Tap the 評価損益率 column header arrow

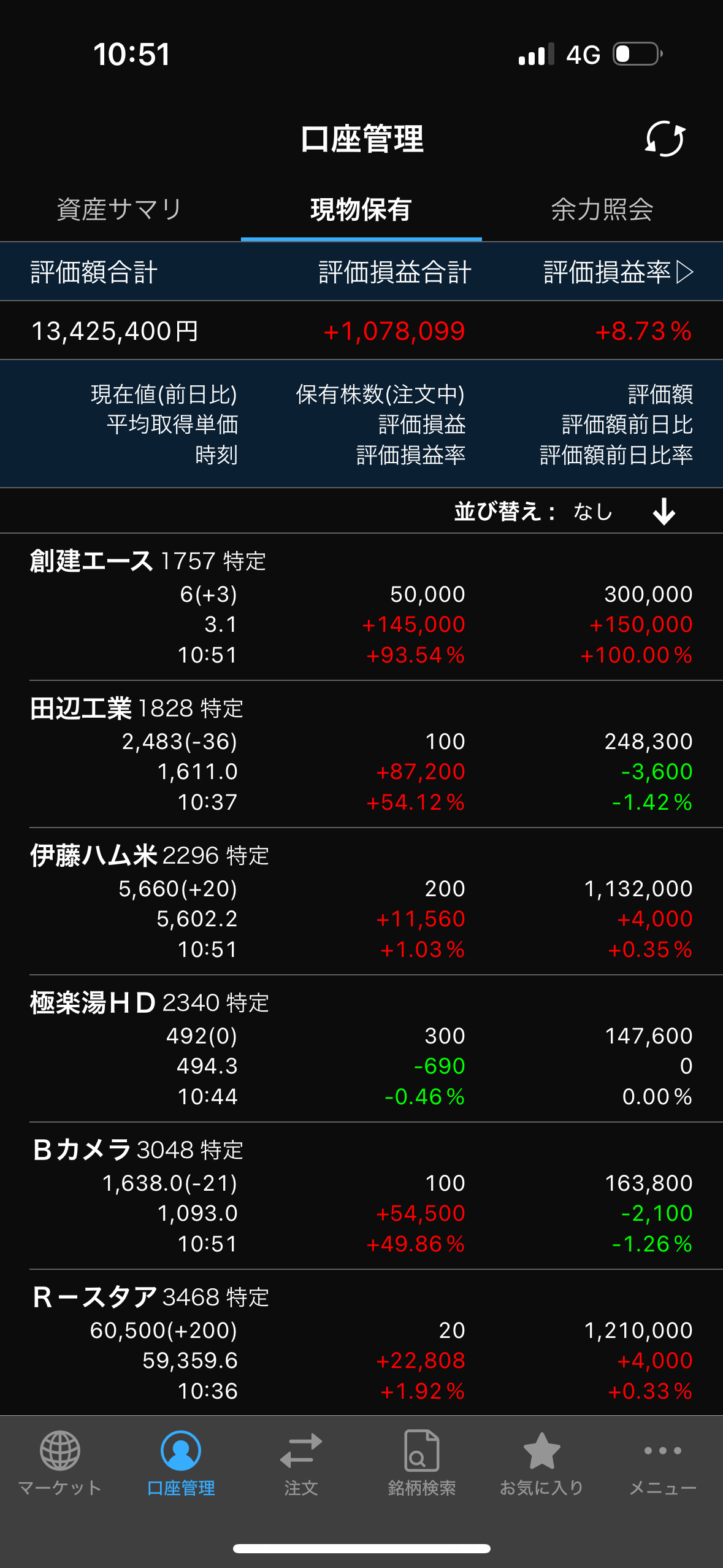click(x=685, y=272)
